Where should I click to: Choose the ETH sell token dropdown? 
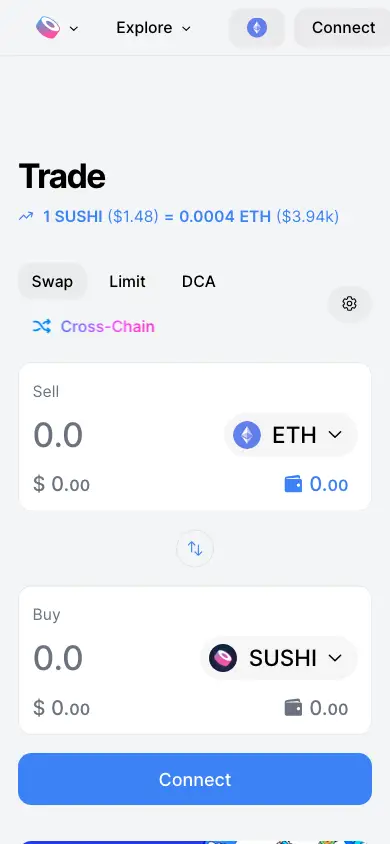click(290, 435)
